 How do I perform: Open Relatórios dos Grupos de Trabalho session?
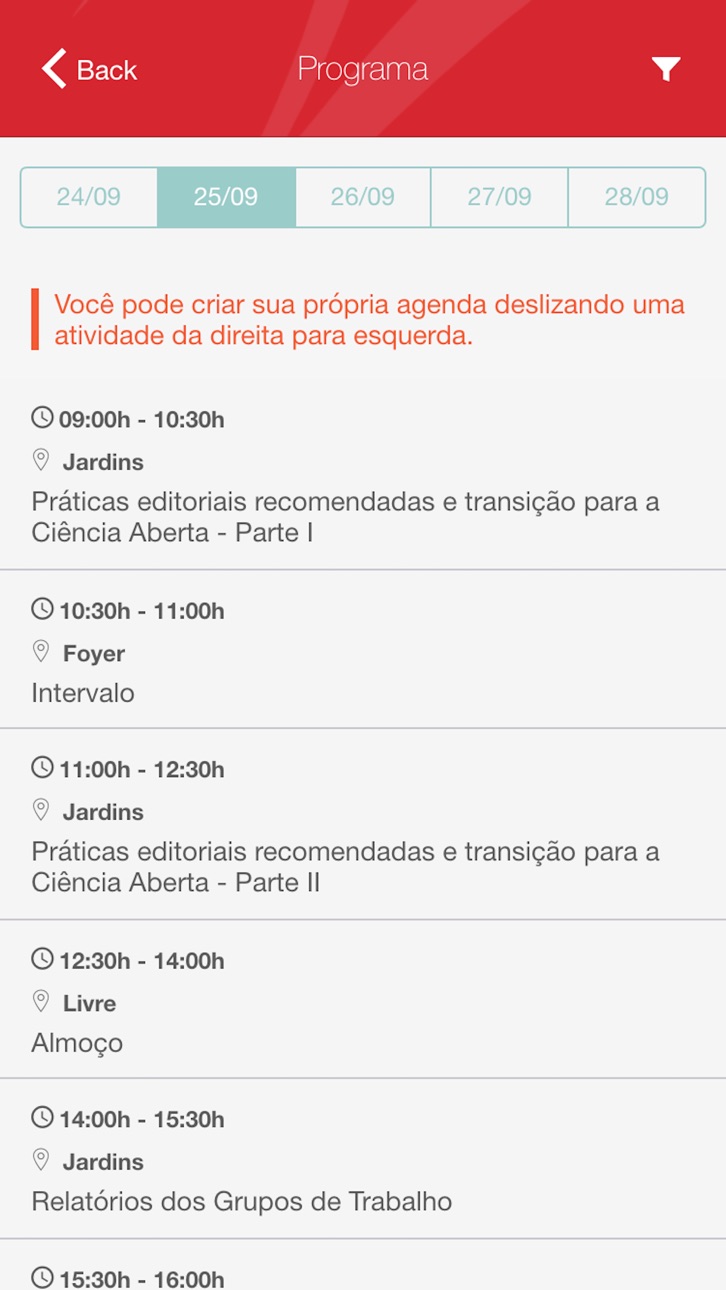pyautogui.click(x=363, y=1159)
